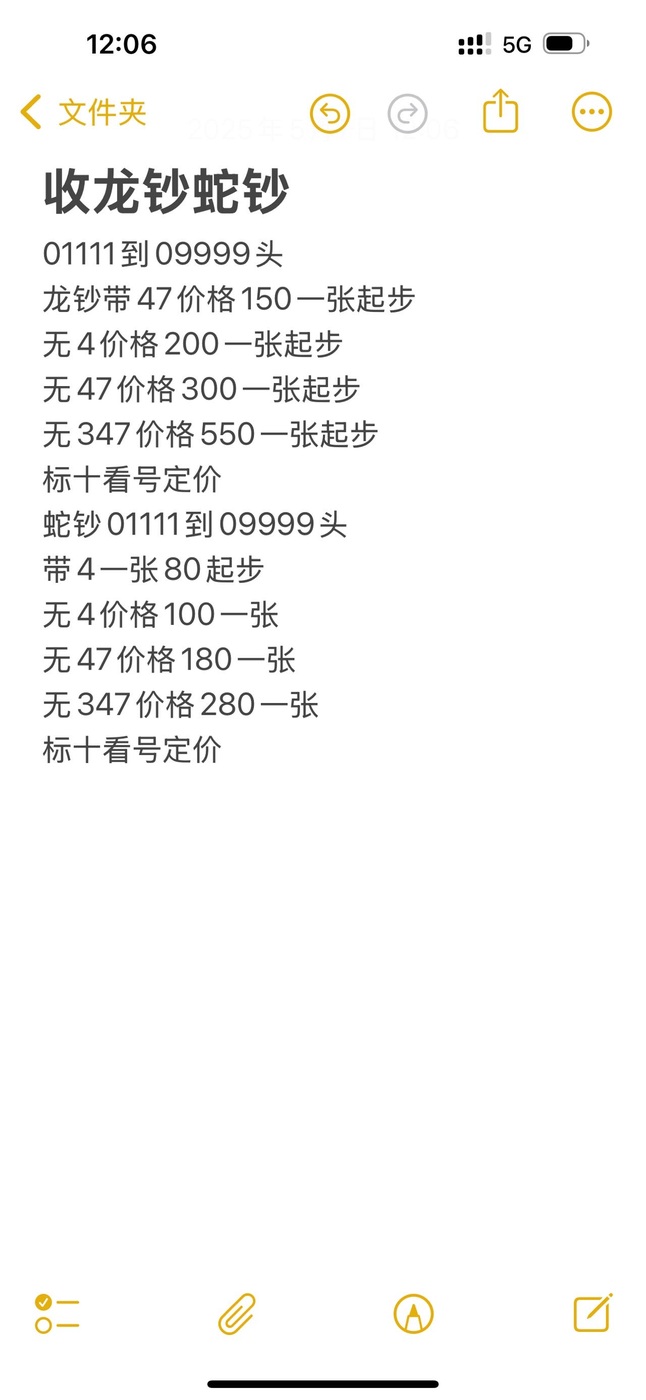The image size is (646, 1400).
Task: Share this note
Action: (x=501, y=111)
